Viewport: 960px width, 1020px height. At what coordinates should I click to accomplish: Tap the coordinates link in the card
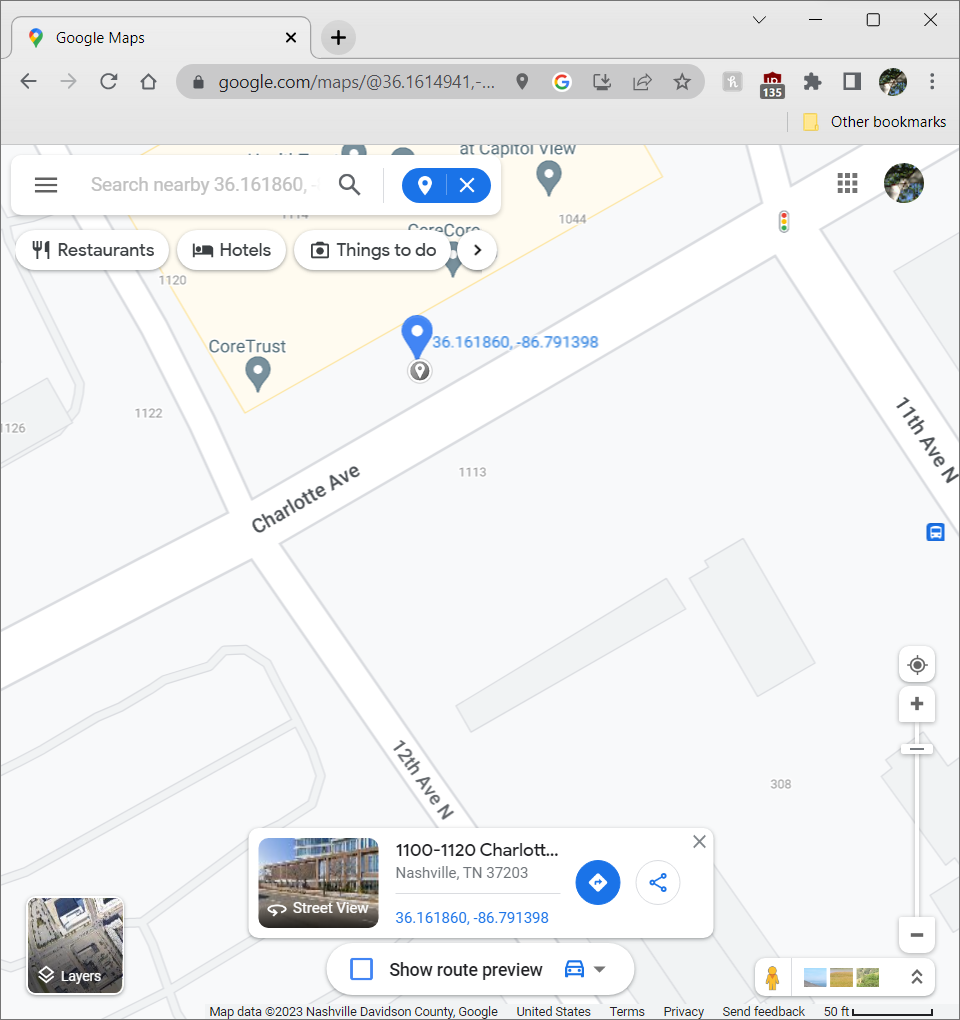tap(472, 918)
